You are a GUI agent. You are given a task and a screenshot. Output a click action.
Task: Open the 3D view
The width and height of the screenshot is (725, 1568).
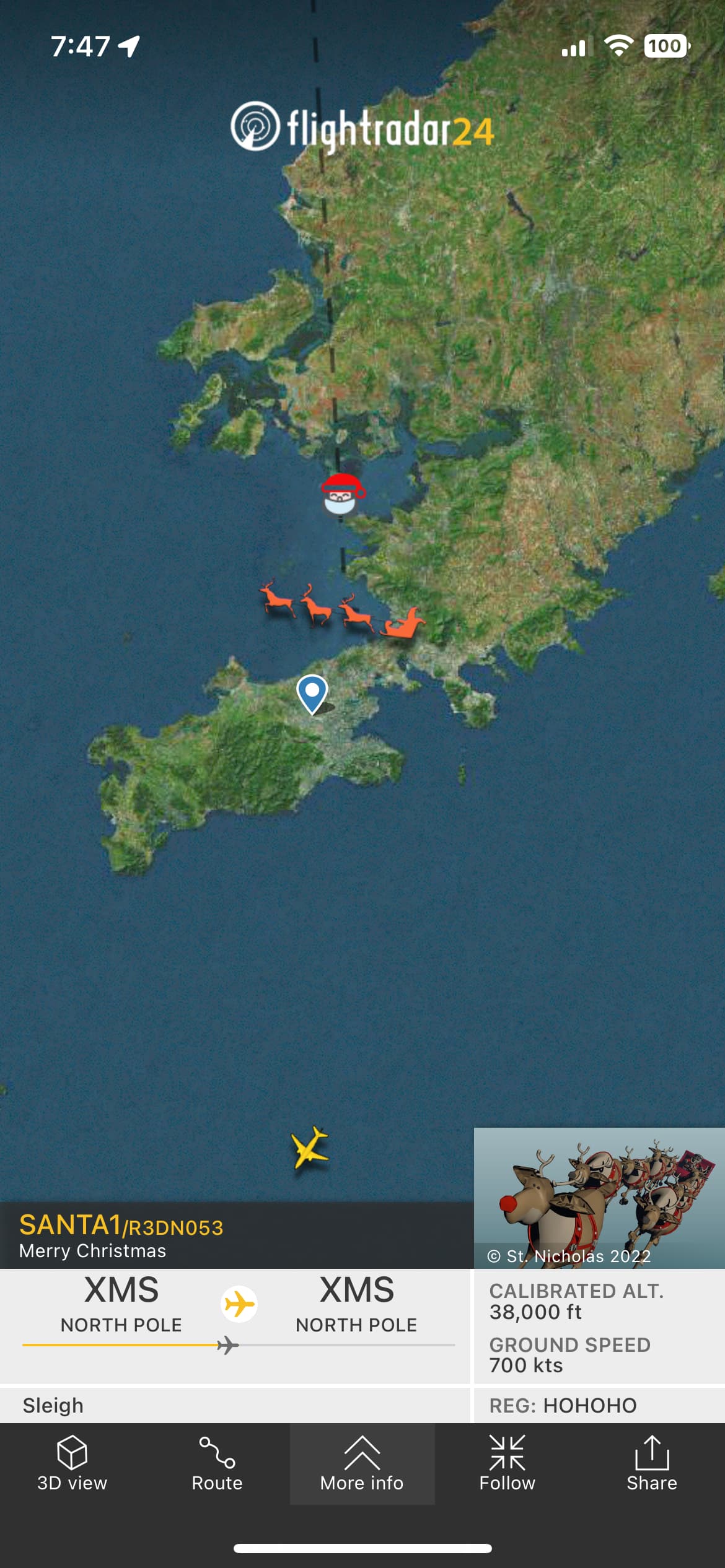[x=72, y=1465]
